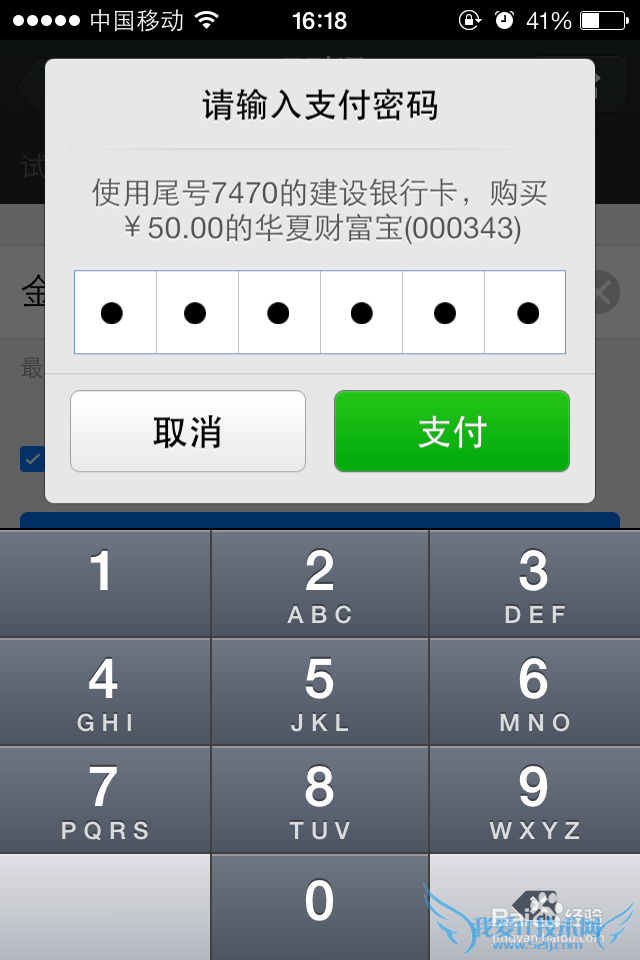Image resolution: width=640 pixels, height=960 pixels.
Task: Enter digit 0 on the keypad
Action: (319, 906)
